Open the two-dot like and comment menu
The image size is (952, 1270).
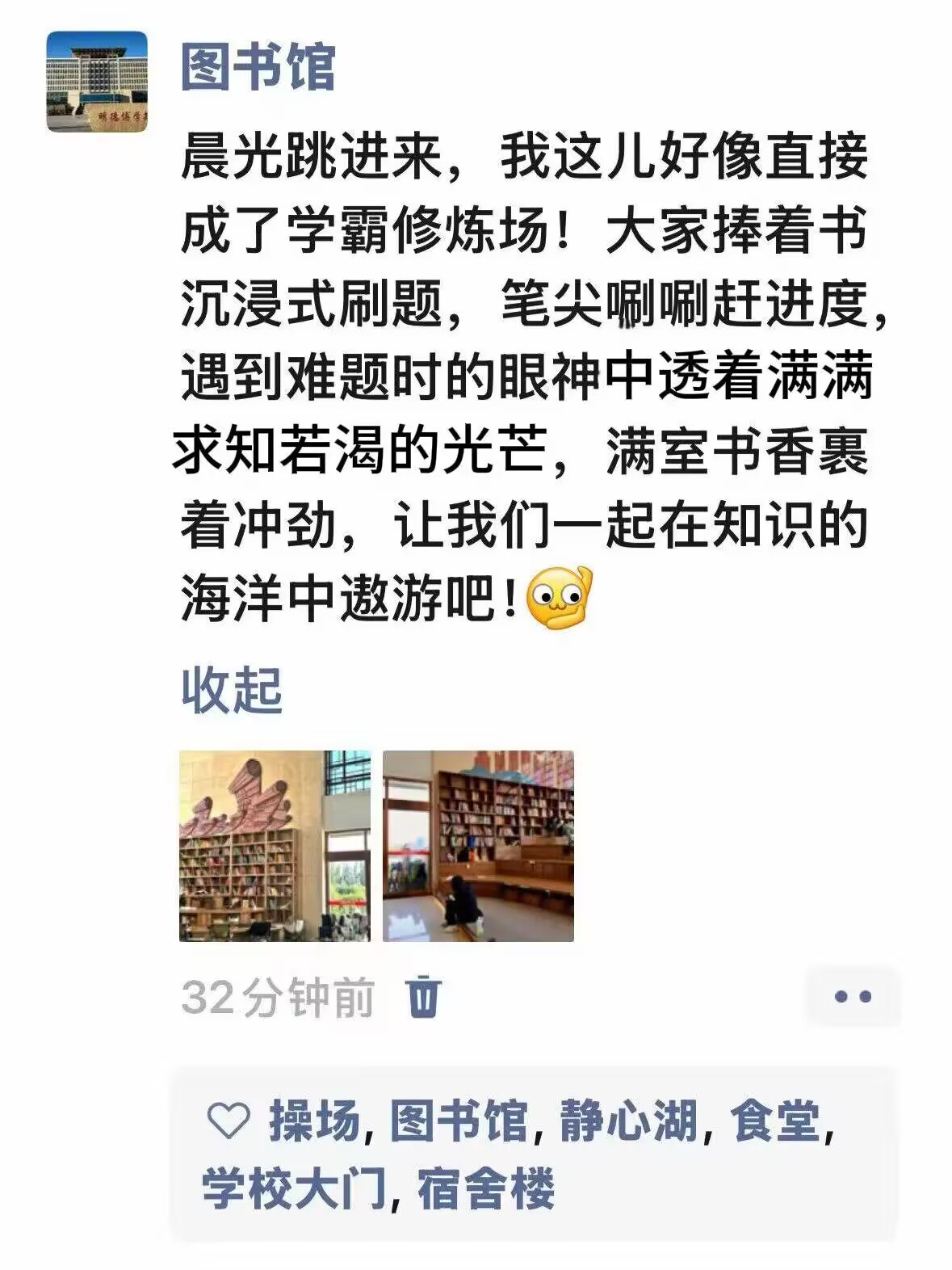click(852, 997)
